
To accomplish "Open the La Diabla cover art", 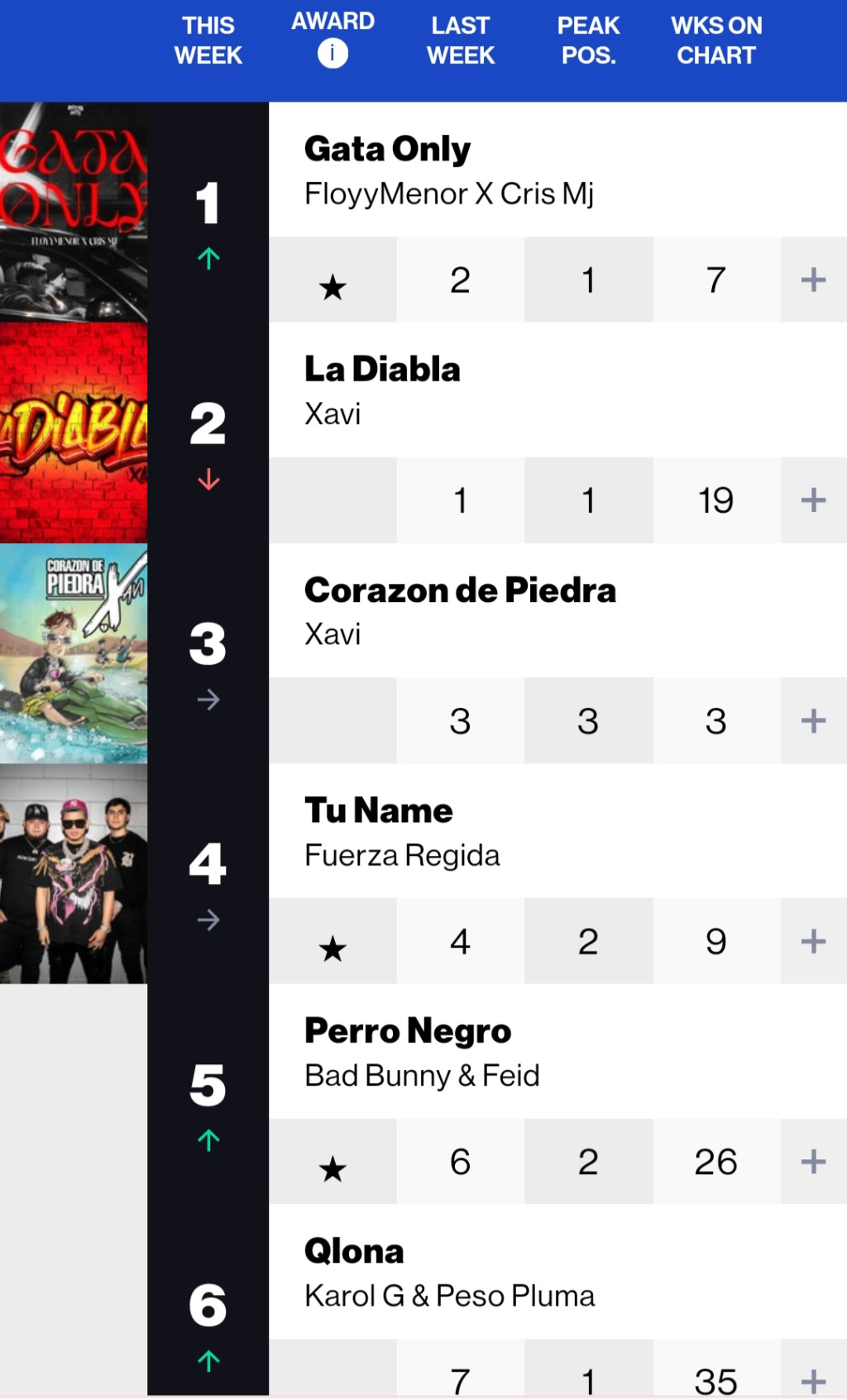I will pyautogui.click(x=74, y=432).
